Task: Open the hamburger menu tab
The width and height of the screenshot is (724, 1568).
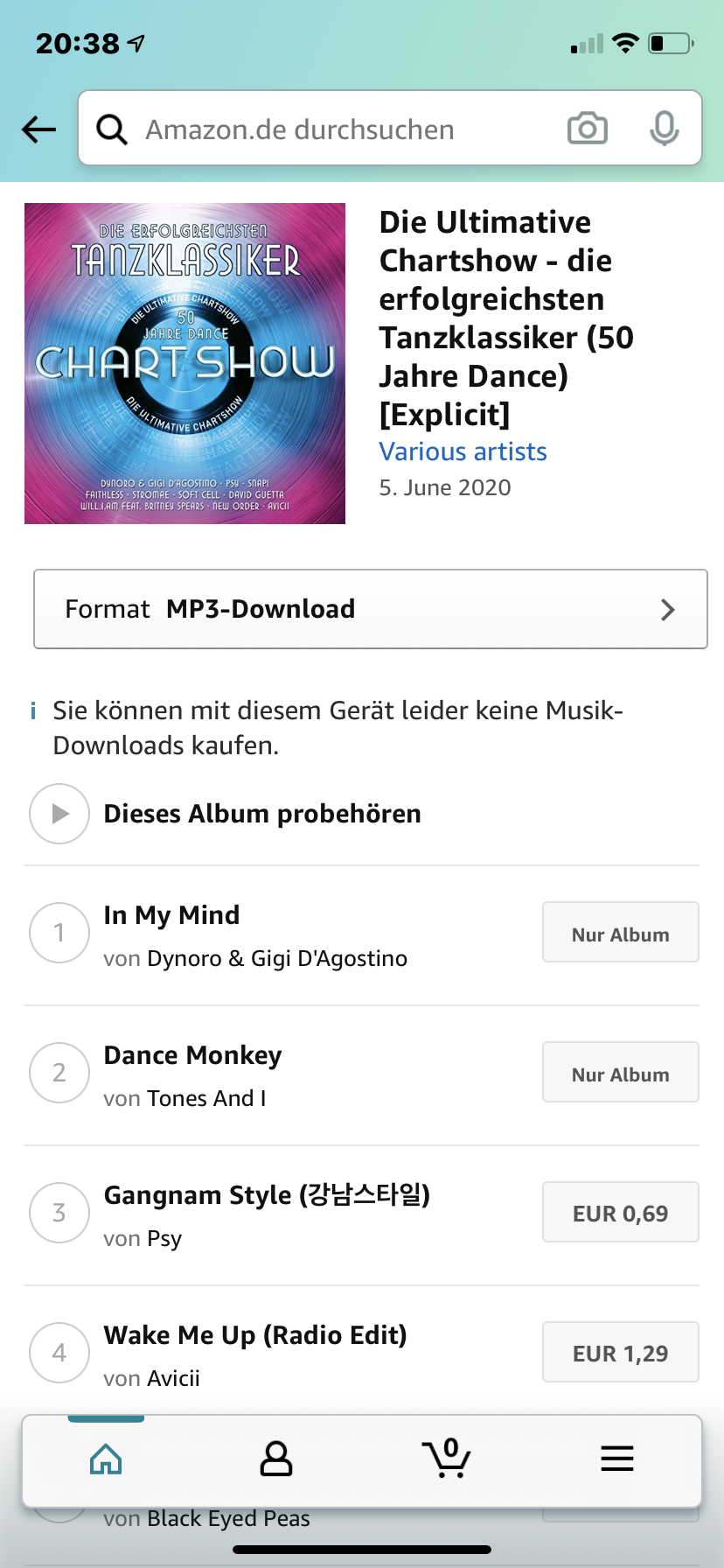Action: pyautogui.click(x=617, y=1459)
